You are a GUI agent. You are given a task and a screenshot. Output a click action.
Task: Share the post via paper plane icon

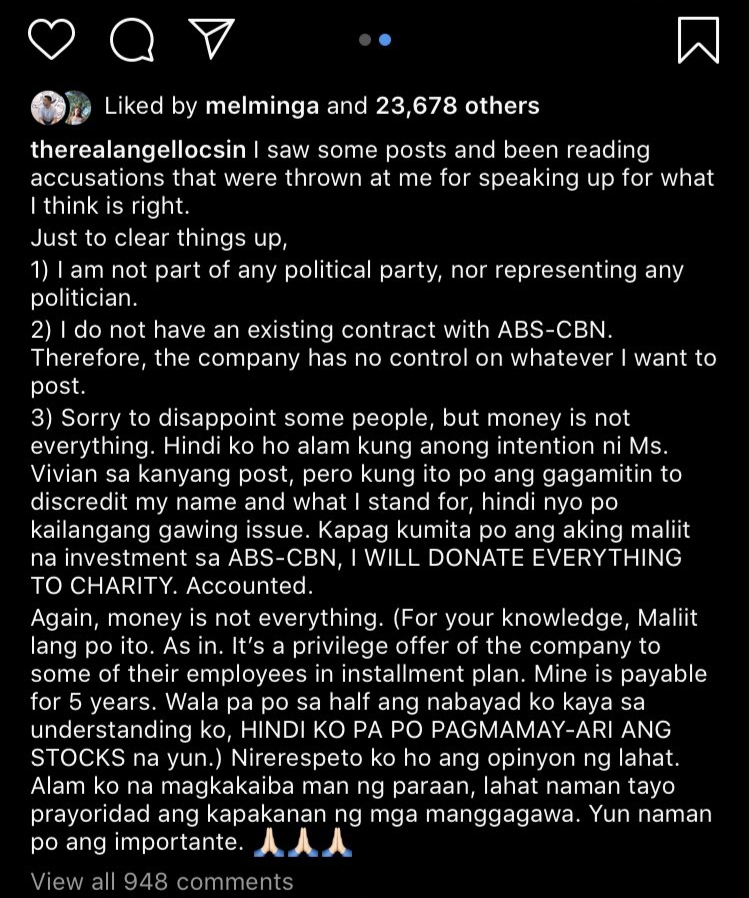pos(210,38)
